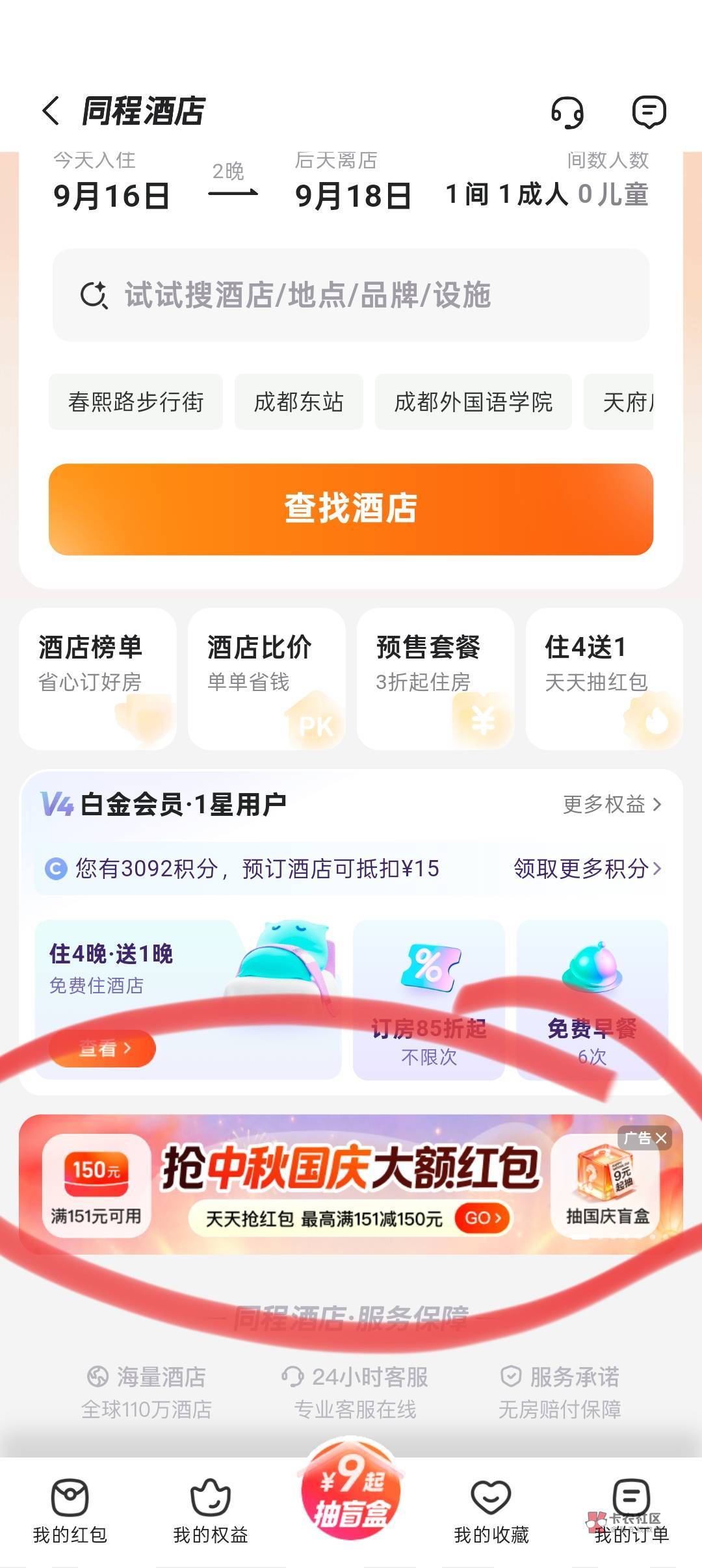Go back using the top-left arrow
Screen dimensions: 702x1568
[x=51, y=111]
